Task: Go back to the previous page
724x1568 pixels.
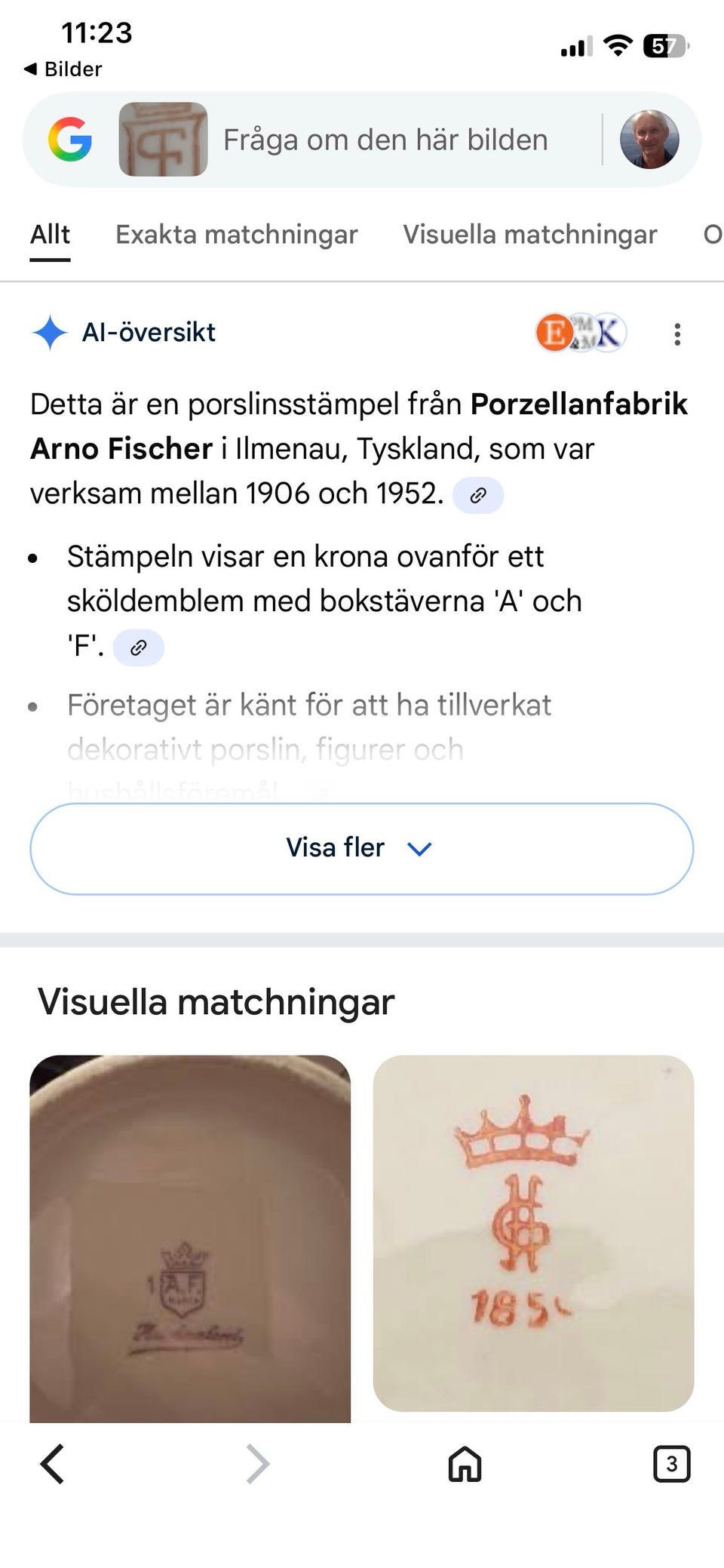Action: tap(53, 1464)
